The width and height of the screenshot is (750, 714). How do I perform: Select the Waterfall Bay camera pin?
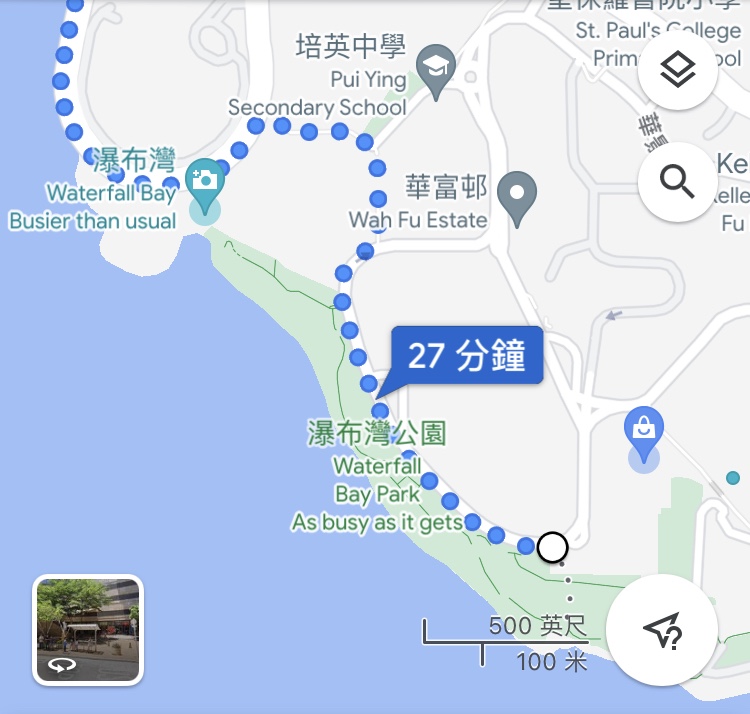point(205,180)
